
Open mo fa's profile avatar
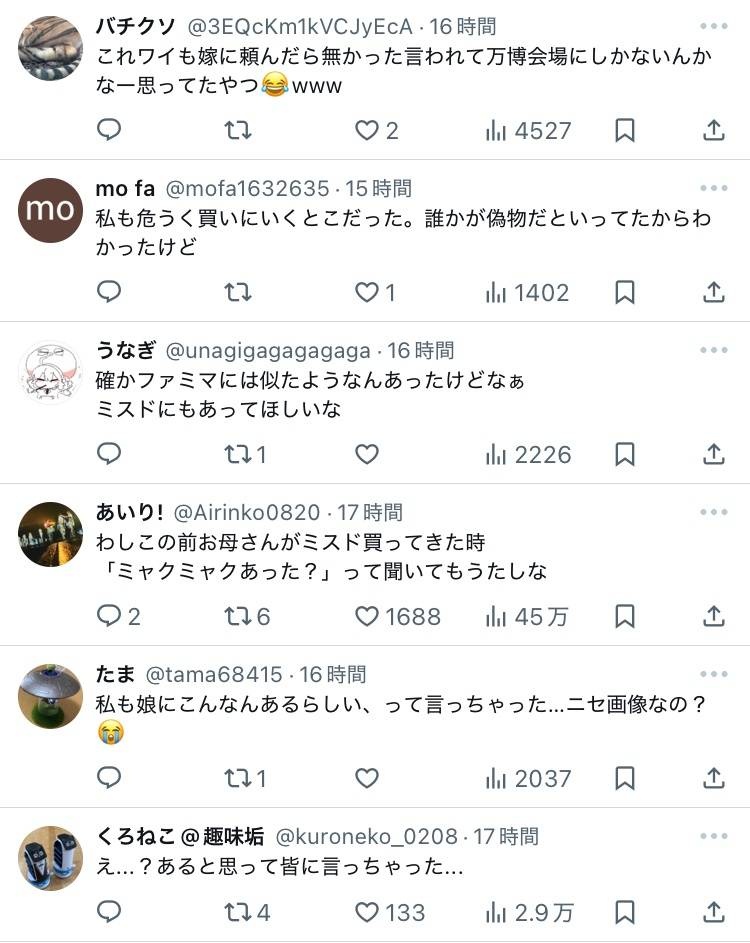50,210
